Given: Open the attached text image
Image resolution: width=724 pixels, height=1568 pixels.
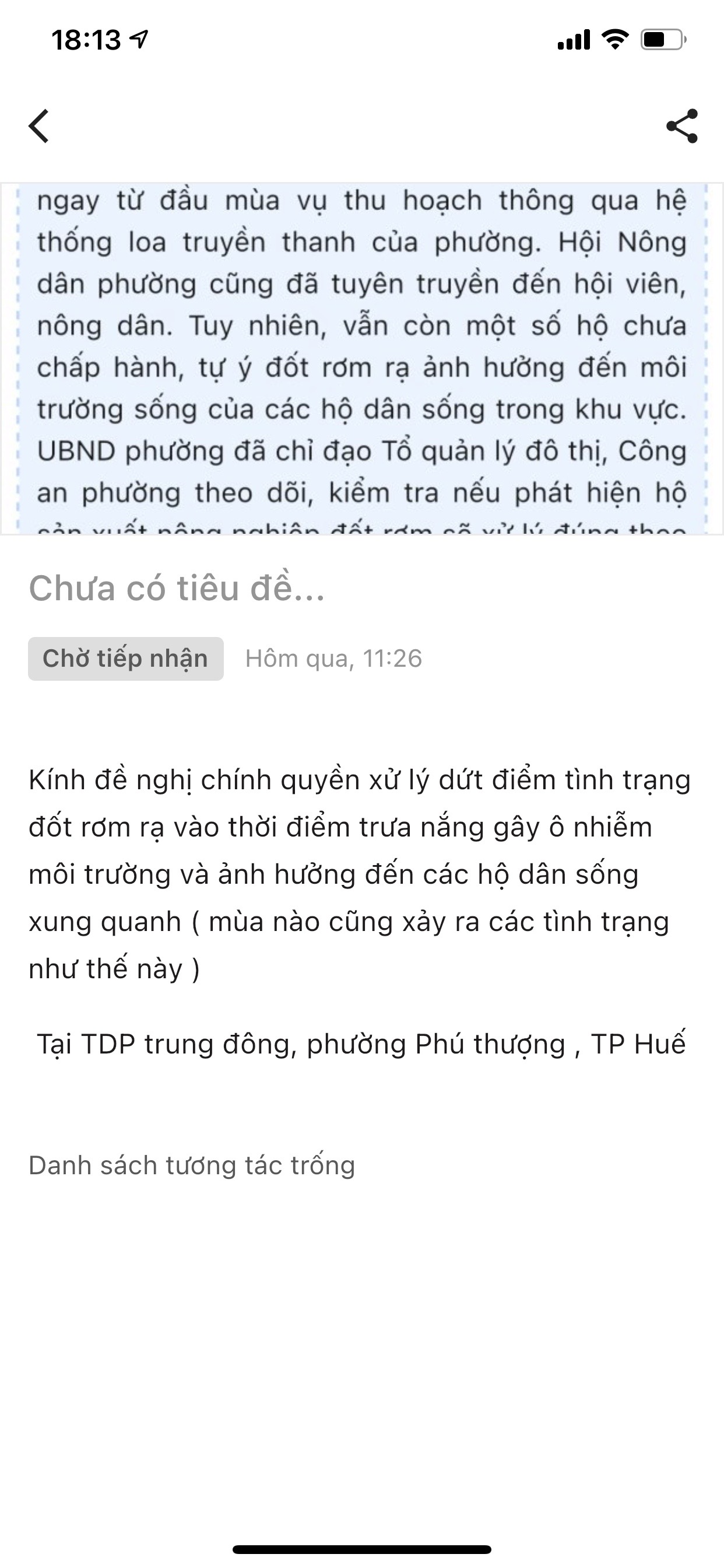Looking at the screenshot, I should coord(362,359).
